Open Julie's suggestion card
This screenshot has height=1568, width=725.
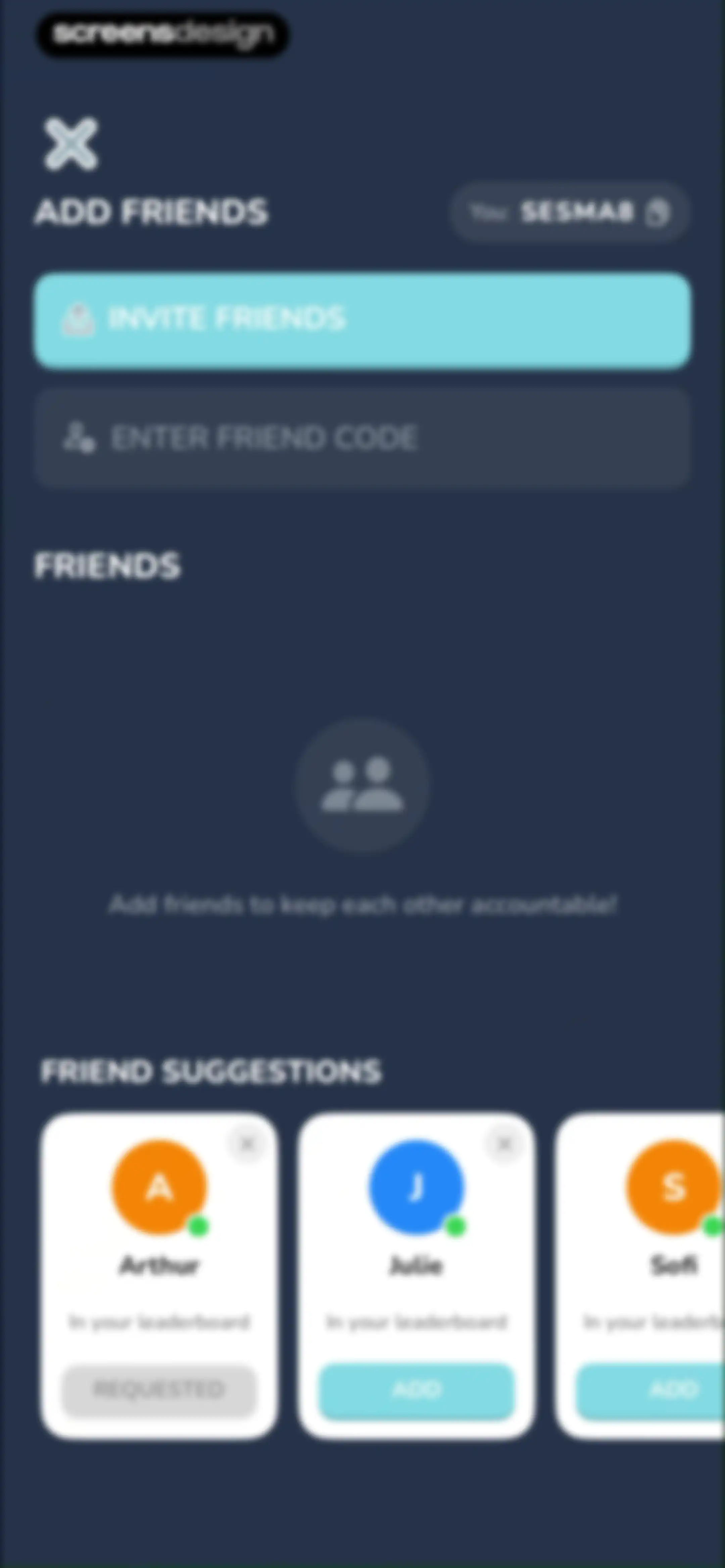[417, 1277]
